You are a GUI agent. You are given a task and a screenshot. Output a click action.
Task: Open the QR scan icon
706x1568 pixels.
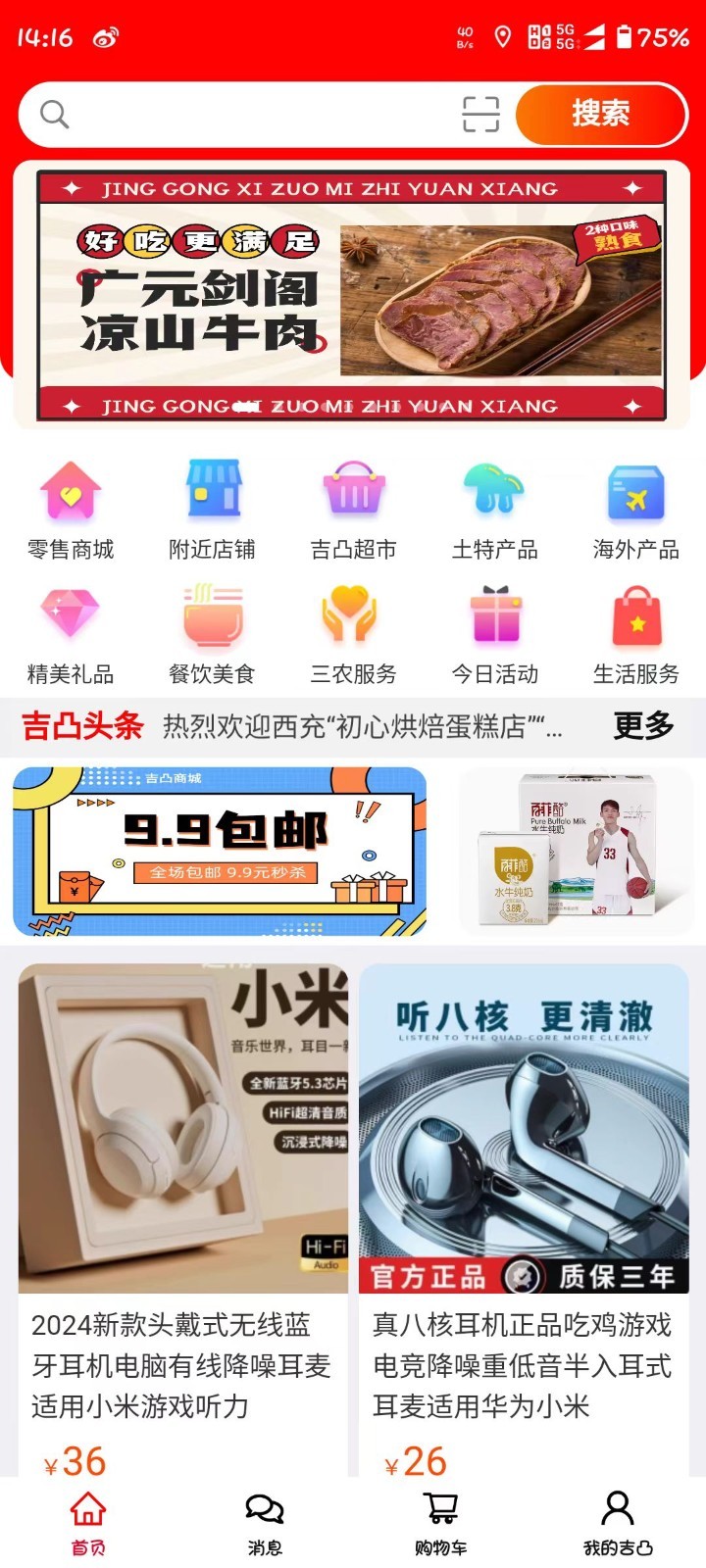coord(480,115)
